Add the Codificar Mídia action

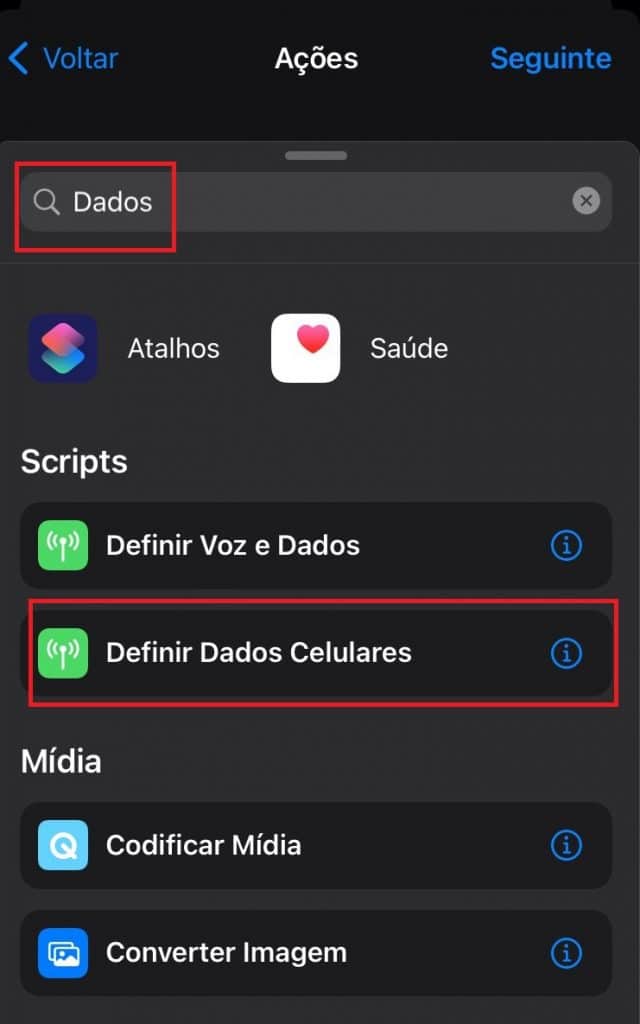[316, 845]
